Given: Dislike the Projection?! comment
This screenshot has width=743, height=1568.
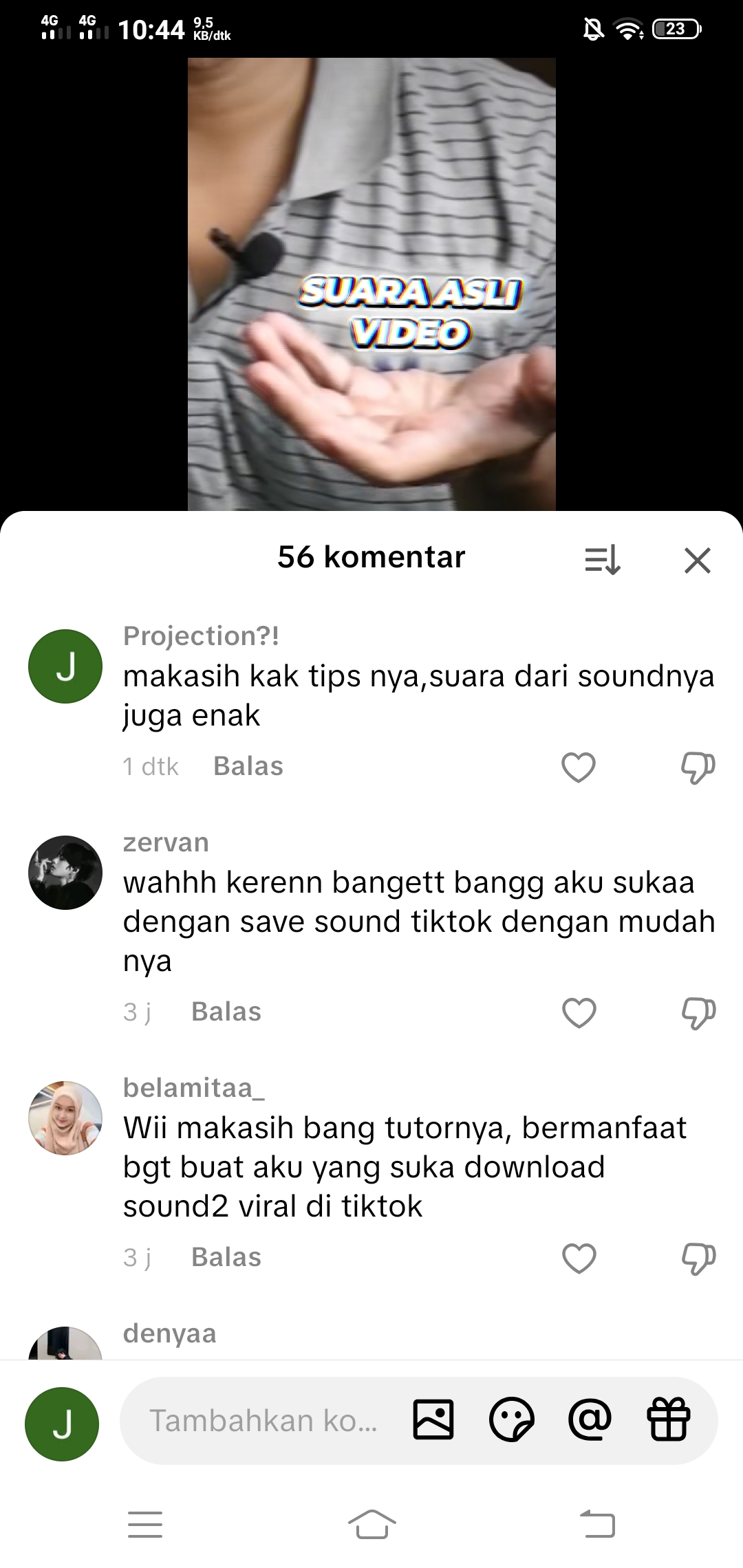Looking at the screenshot, I should tap(698, 767).
